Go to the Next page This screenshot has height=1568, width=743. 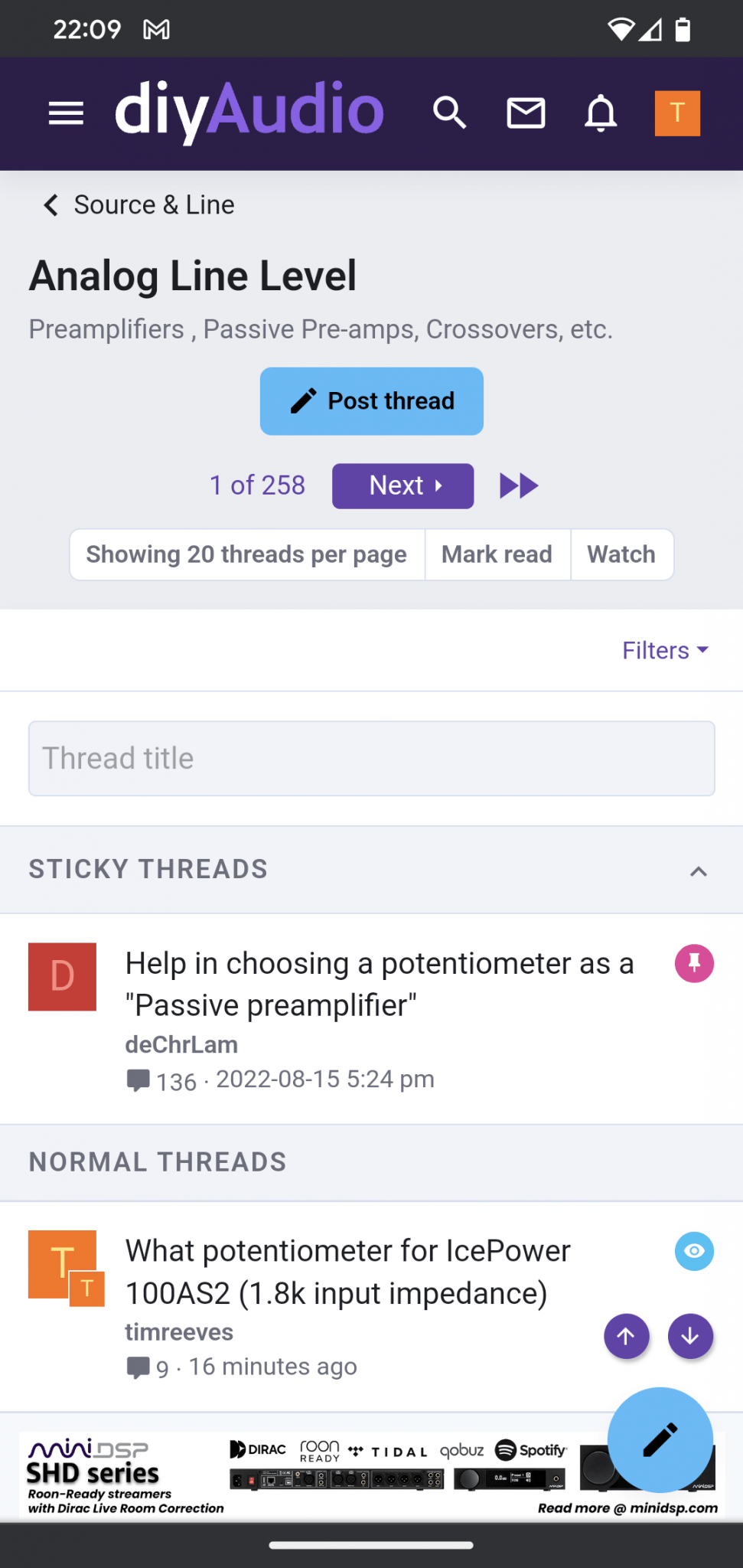[x=403, y=485]
